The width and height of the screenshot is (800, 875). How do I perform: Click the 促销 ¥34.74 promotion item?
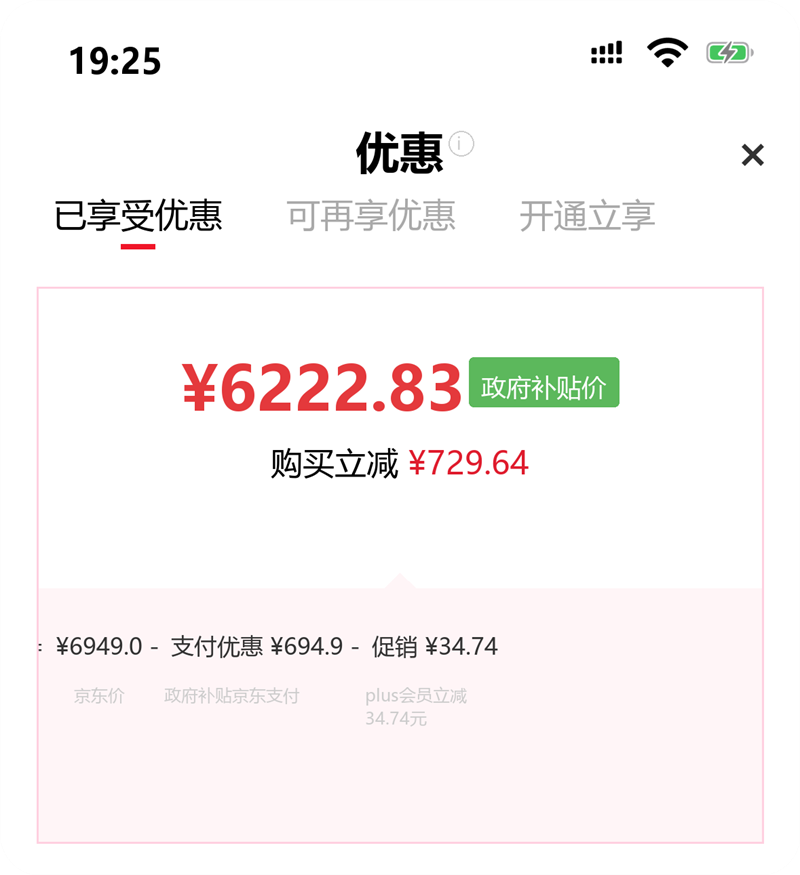tap(435, 647)
